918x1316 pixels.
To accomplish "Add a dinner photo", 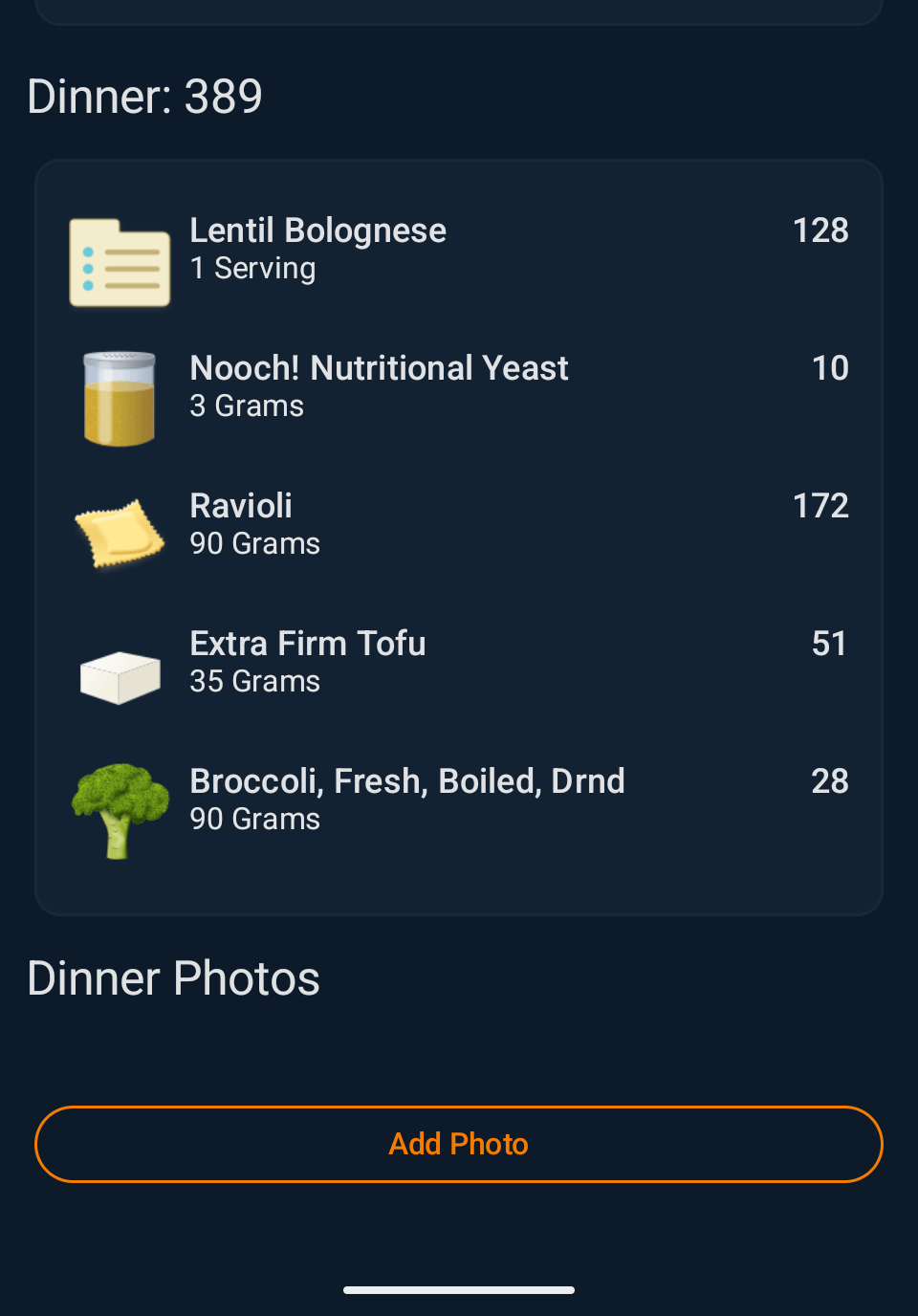I will (459, 1144).
